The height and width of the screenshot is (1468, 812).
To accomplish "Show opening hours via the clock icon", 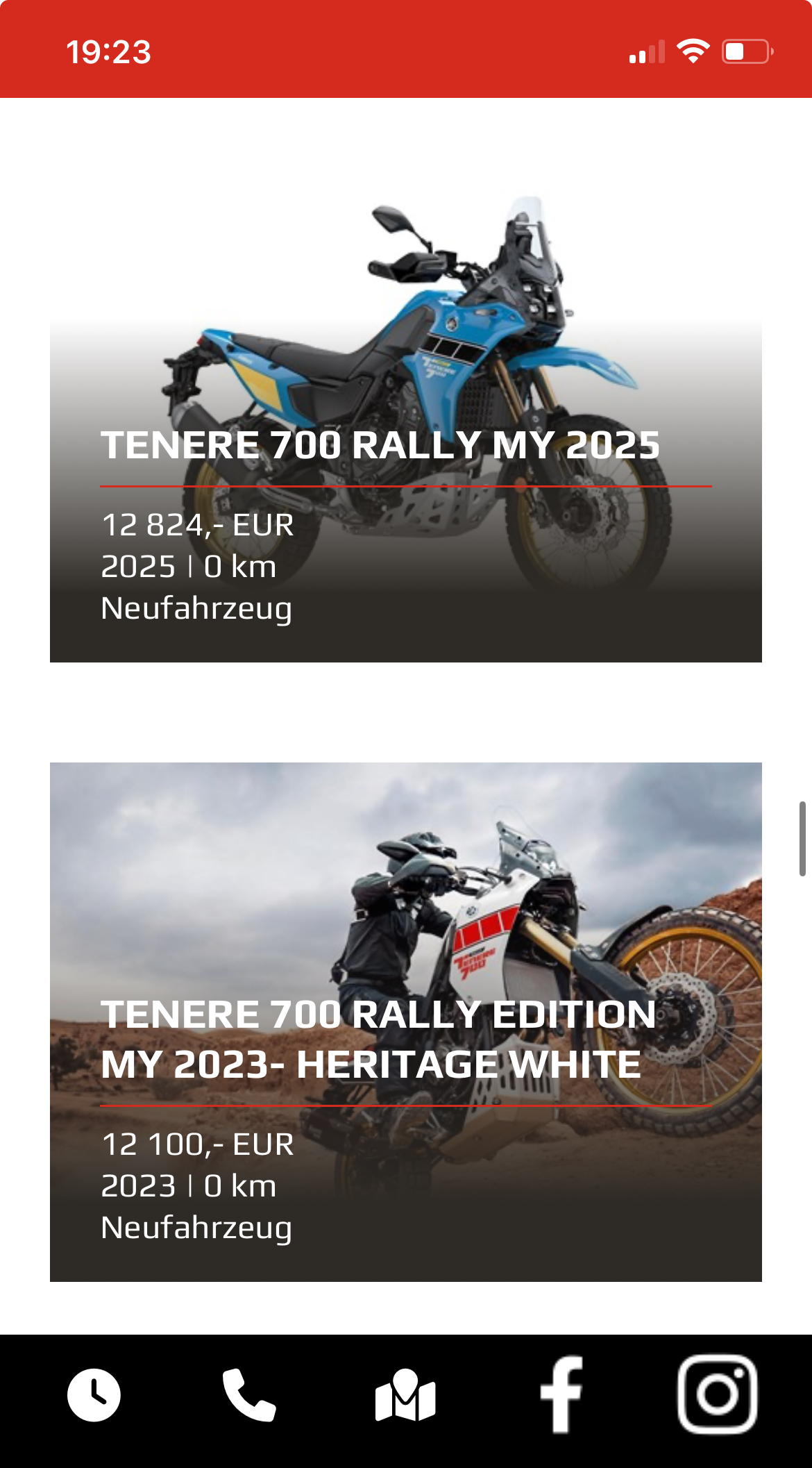I will click(94, 1395).
